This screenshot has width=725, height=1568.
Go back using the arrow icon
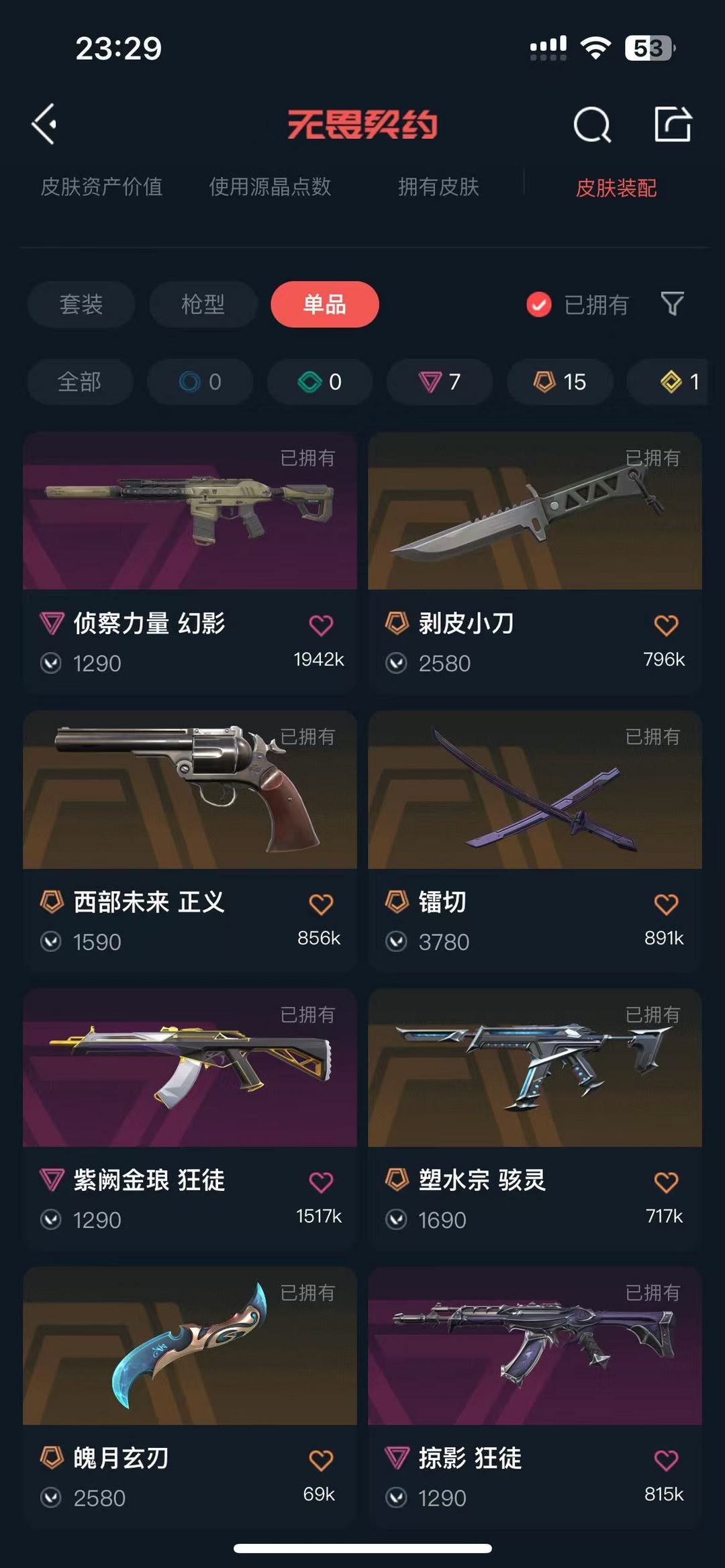pos(44,124)
